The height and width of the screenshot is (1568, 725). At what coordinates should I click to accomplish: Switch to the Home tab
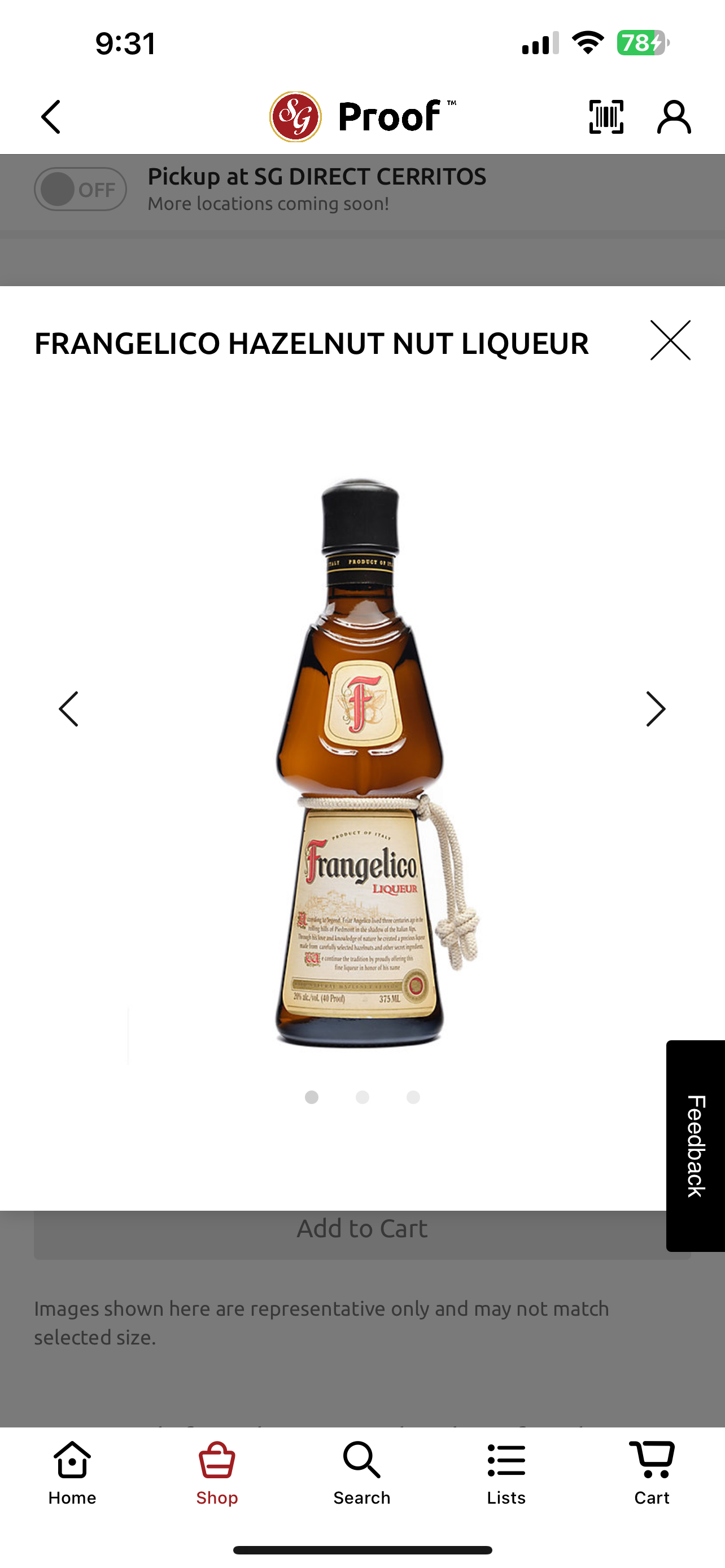coord(72,1471)
